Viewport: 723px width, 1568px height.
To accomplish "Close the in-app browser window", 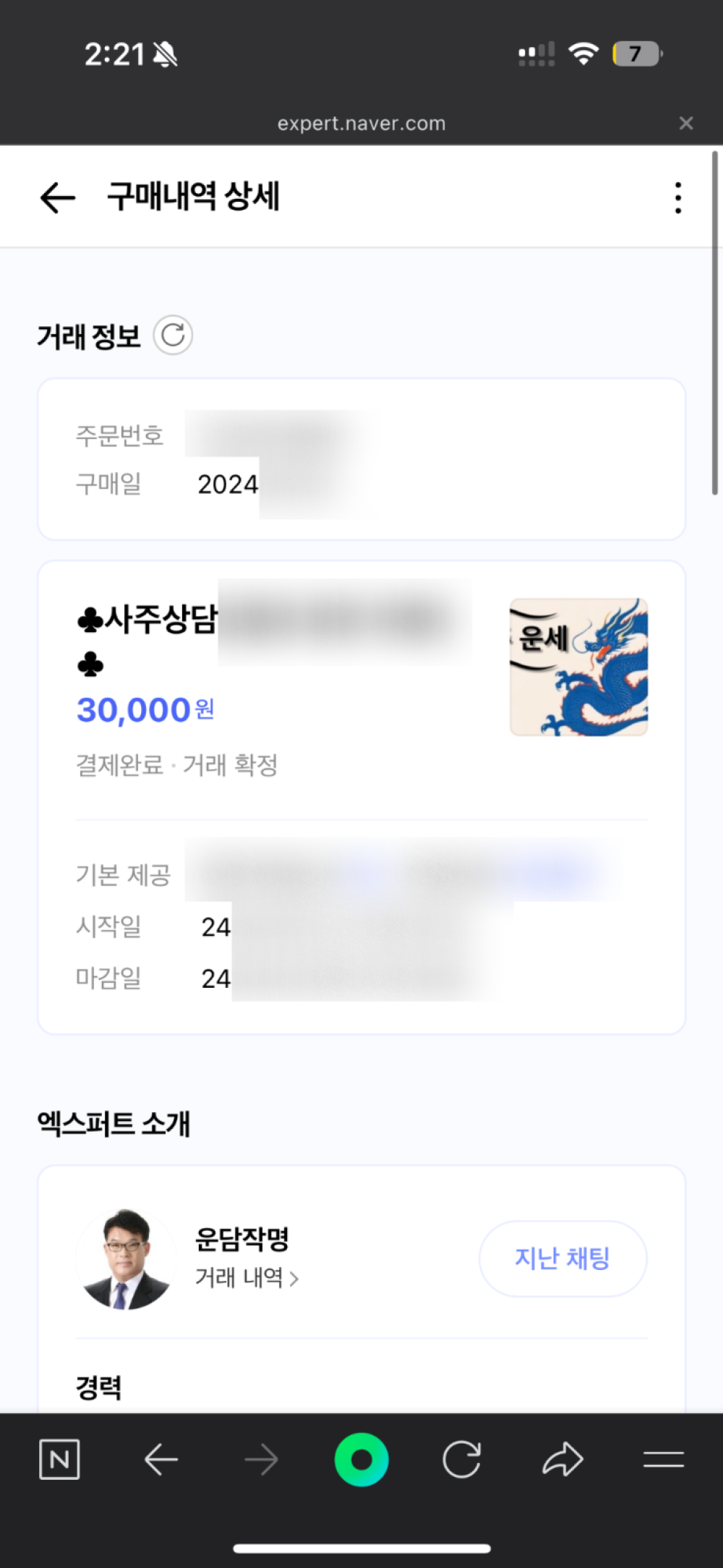I will point(686,124).
